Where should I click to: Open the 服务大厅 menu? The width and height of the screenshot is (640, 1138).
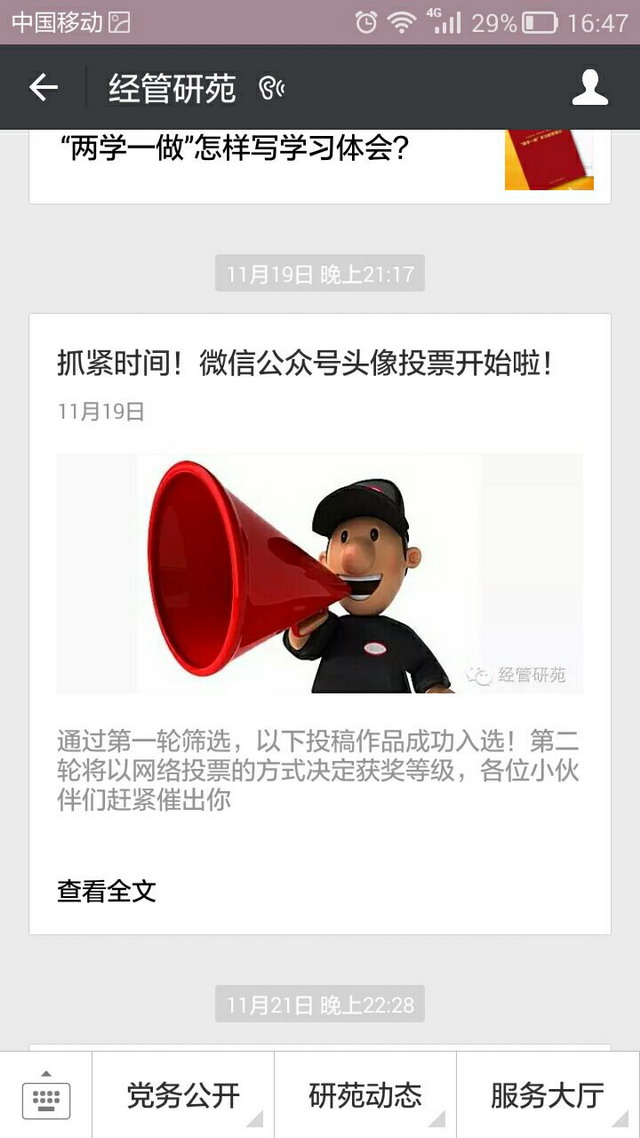point(547,1096)
